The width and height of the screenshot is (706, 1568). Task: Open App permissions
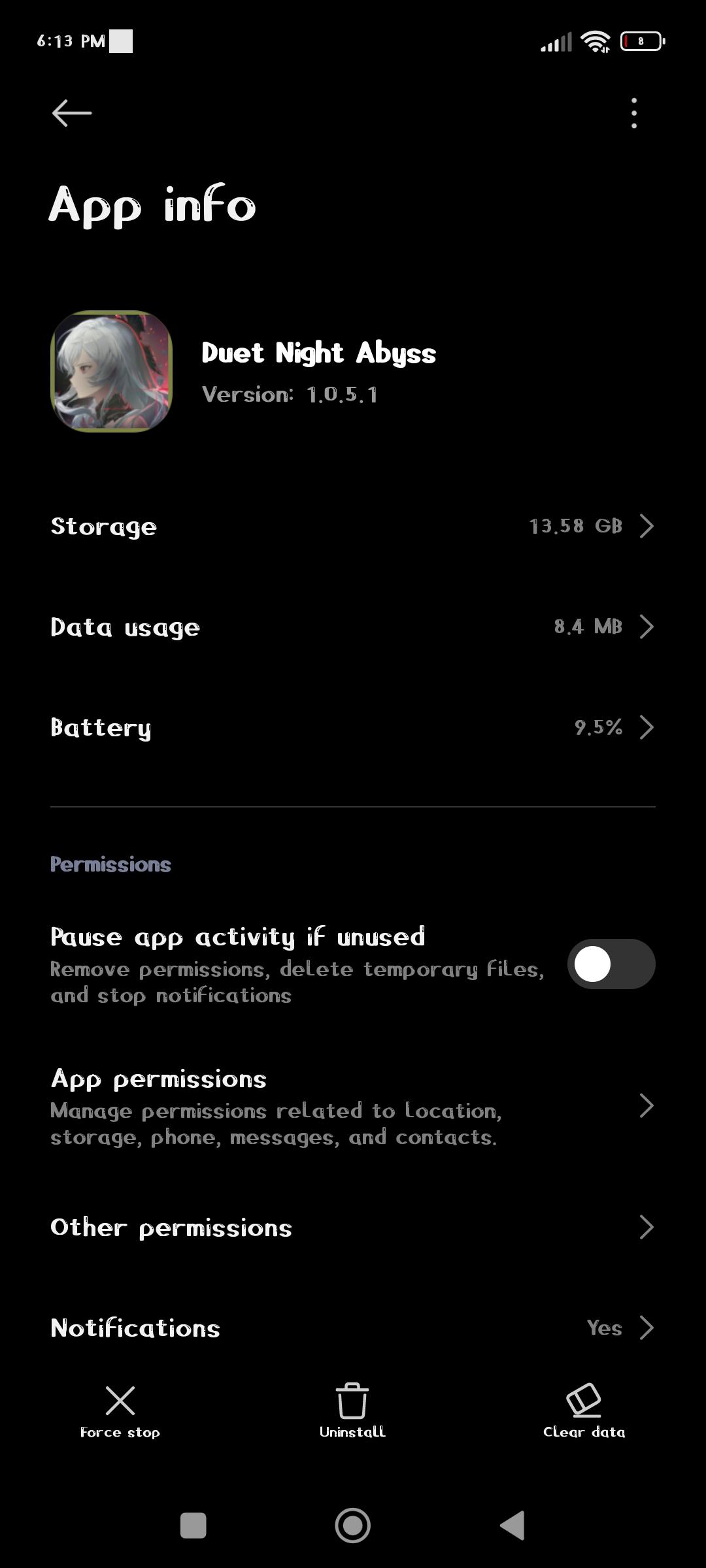tap(353, 1107)
